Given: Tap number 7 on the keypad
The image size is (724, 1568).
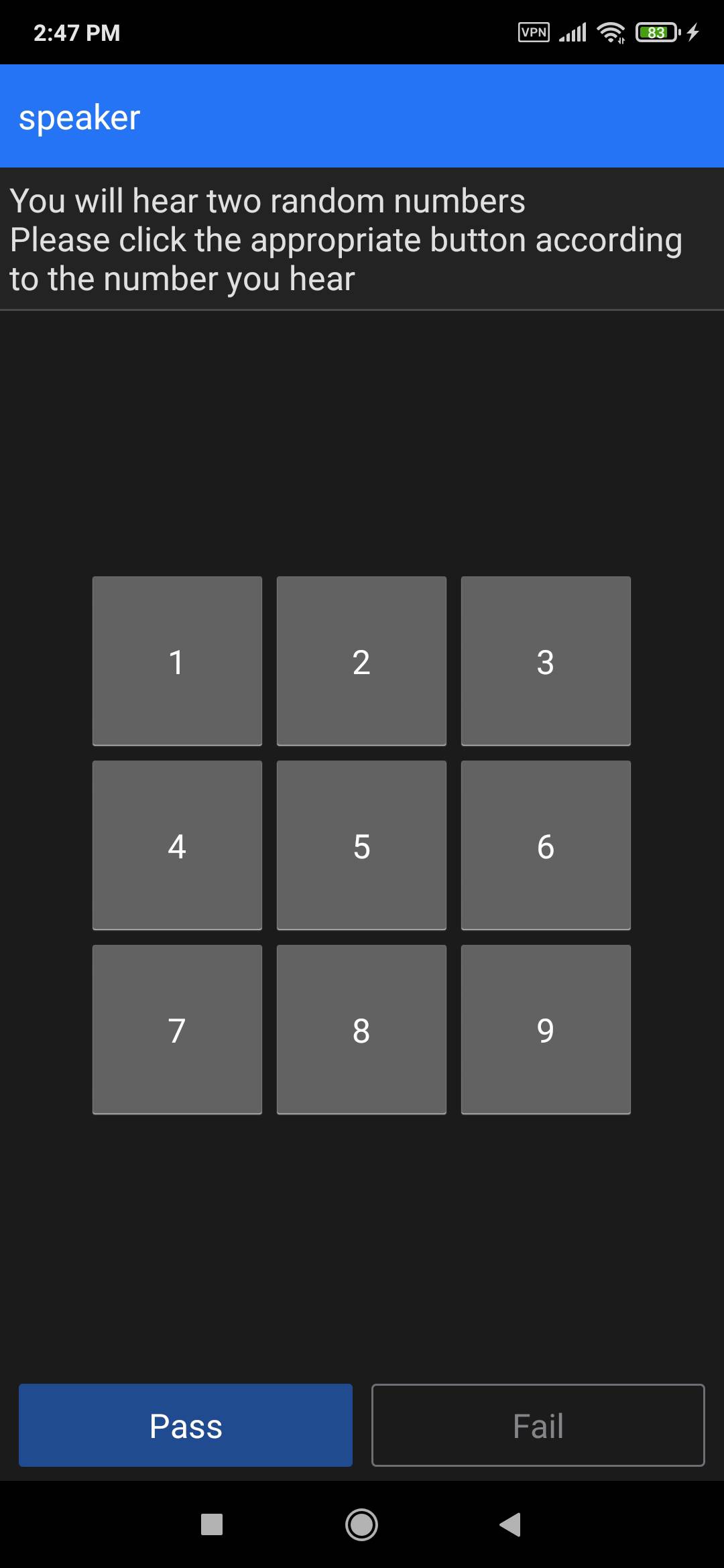Looking at the screenshot, I should click(x=177, y=1029).
